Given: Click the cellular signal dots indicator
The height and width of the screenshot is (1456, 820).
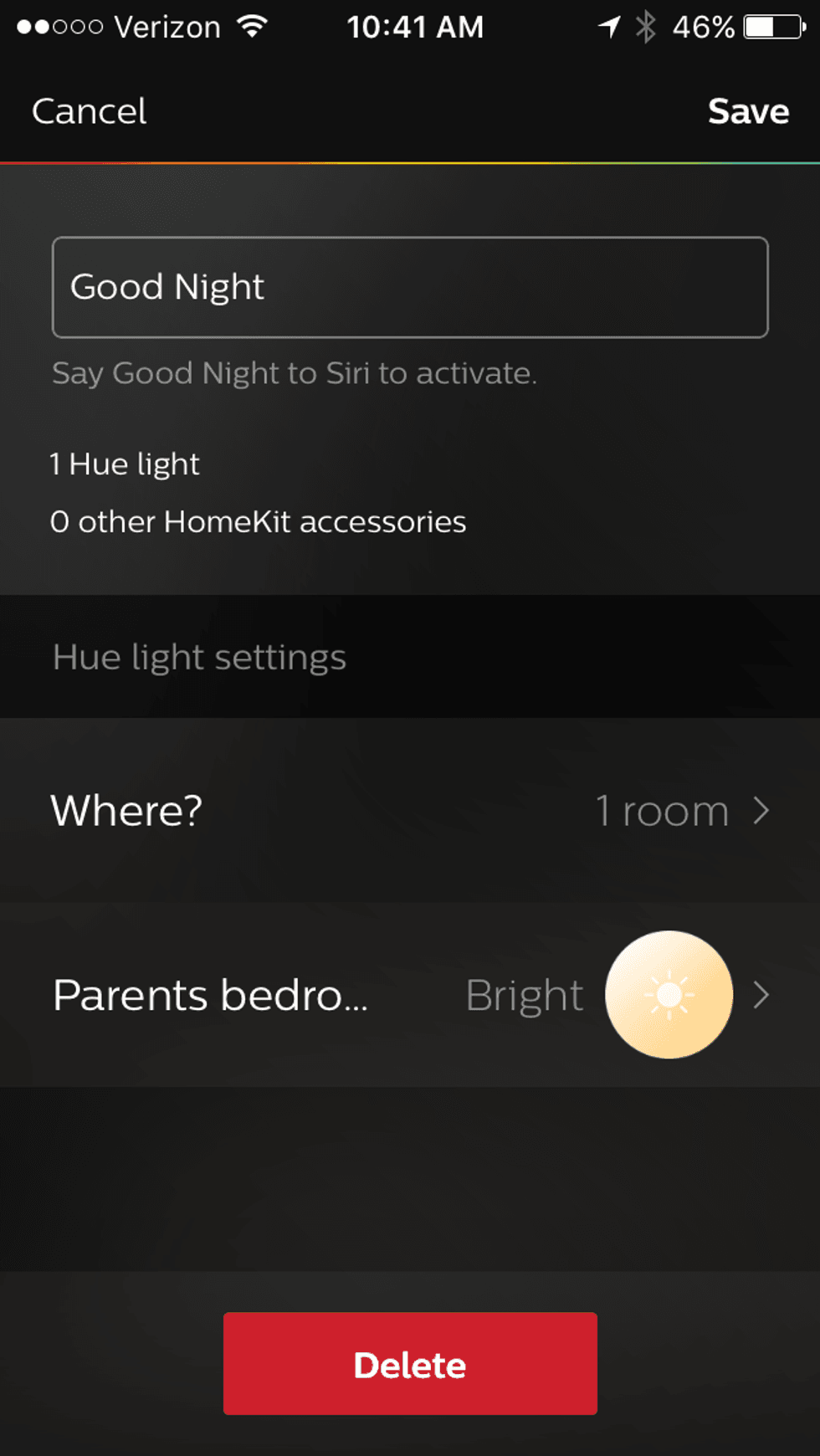Looking at the screenshot, I should pos(61,27).
